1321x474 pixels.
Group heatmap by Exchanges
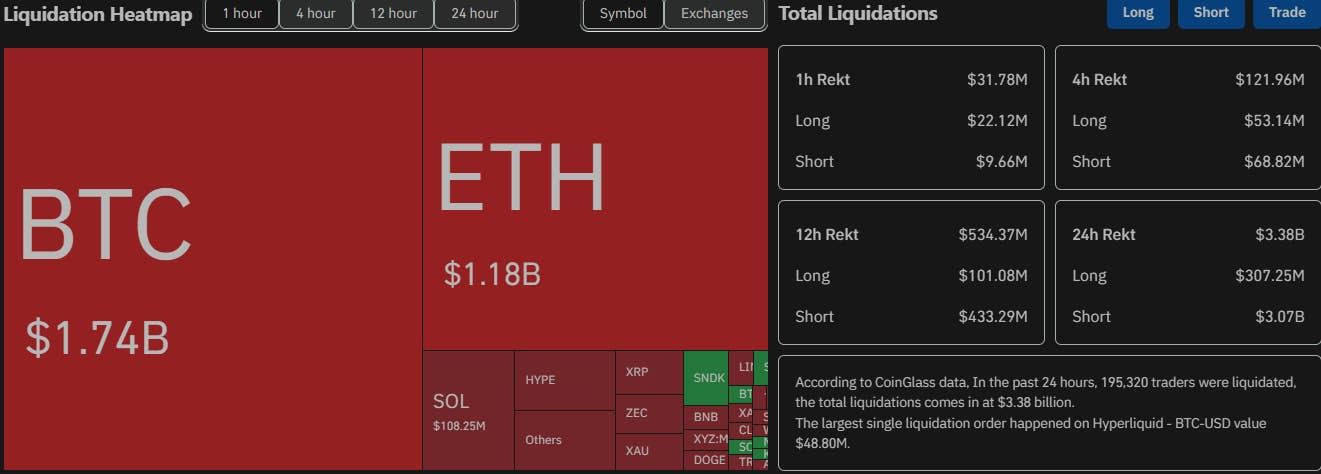714,14
